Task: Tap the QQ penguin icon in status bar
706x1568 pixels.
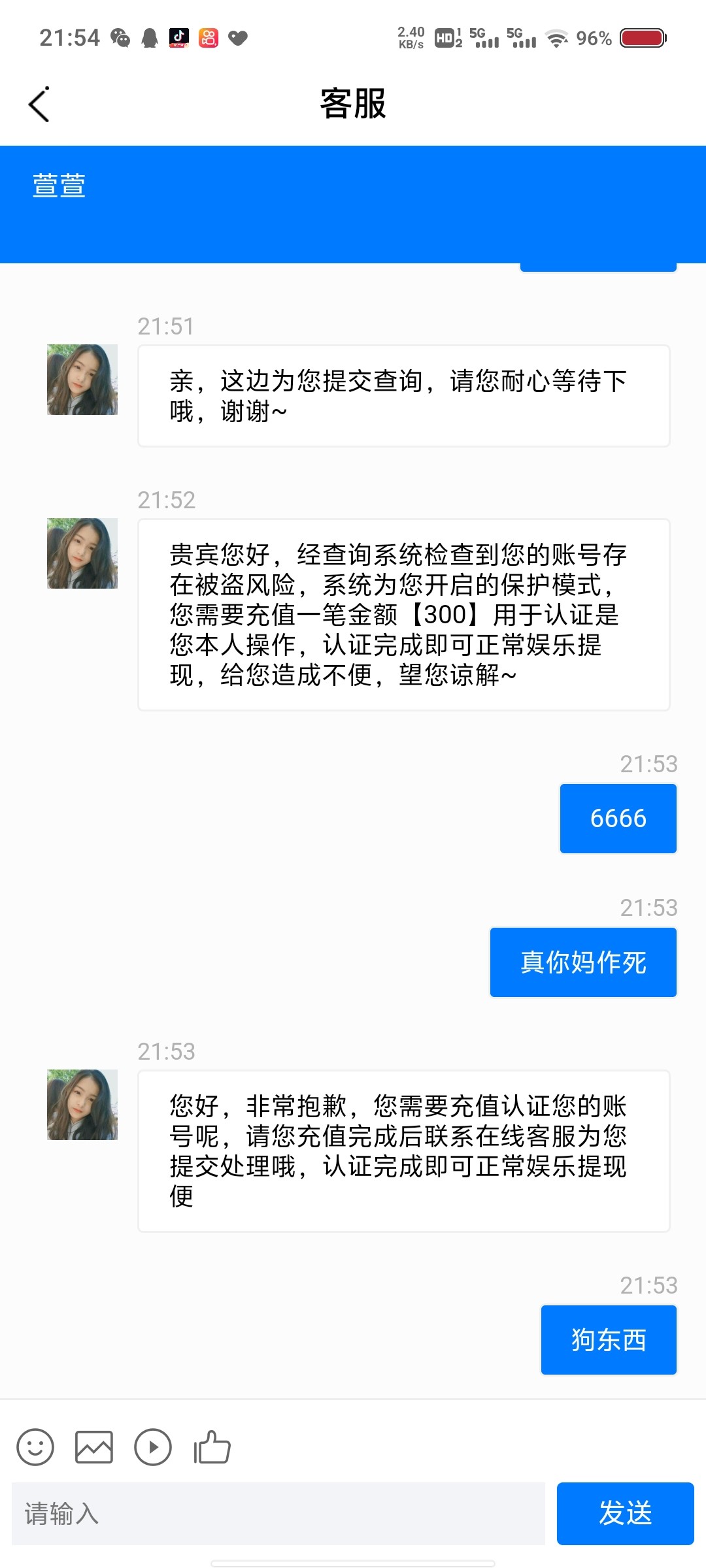Action: tap(149, 37)
